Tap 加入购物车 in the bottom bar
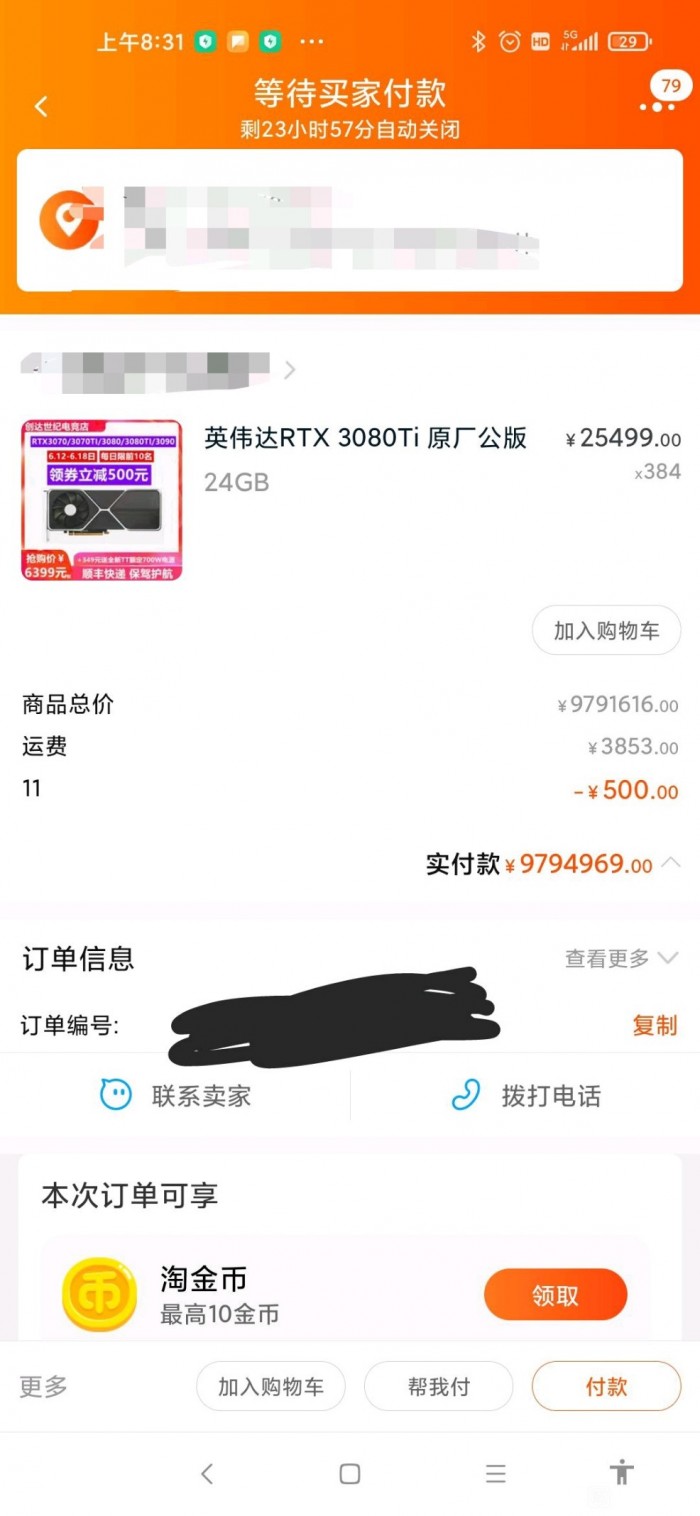 271,1387
